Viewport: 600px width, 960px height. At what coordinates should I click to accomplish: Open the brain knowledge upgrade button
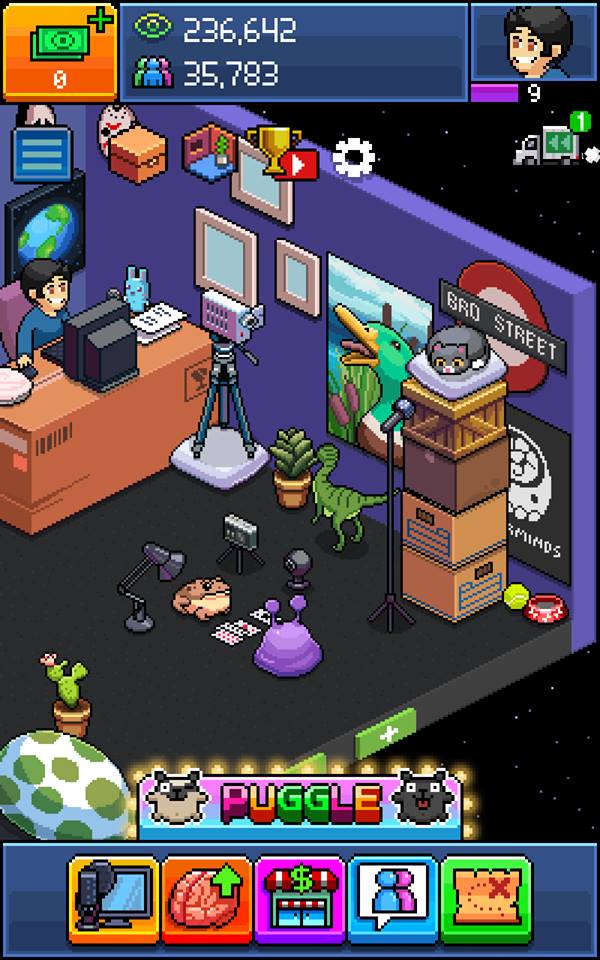coord(207,893)
